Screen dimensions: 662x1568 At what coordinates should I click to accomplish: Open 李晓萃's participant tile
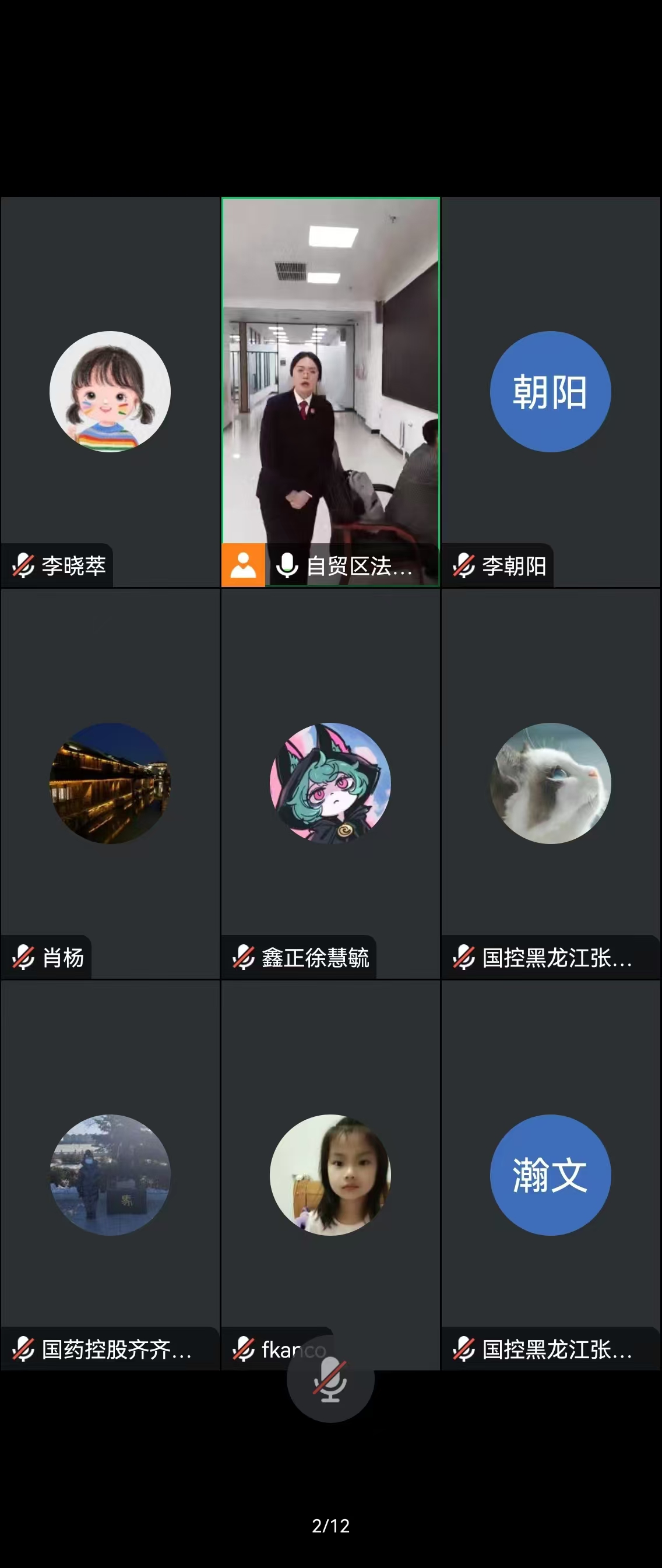[x=110, y=392]
